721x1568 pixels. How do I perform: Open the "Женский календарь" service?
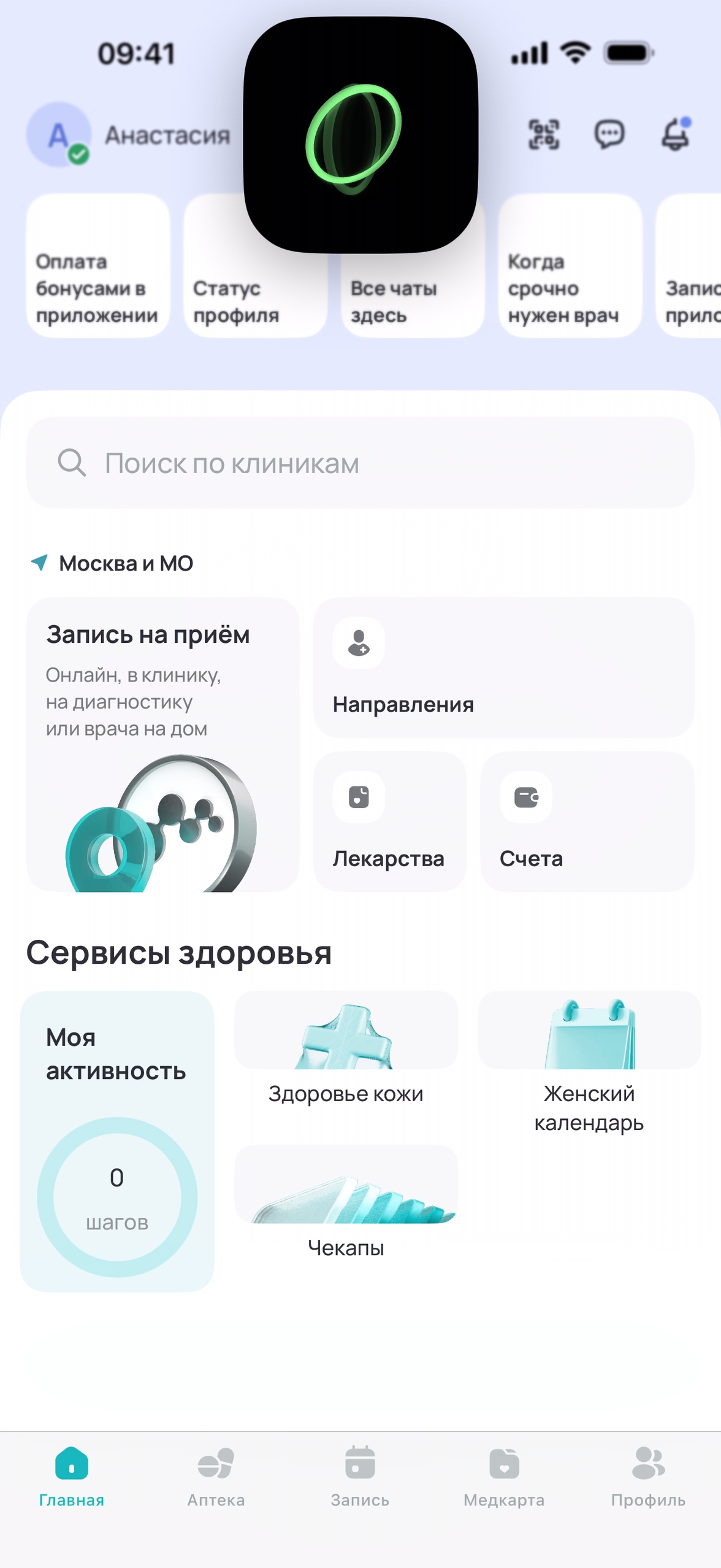[589, 1061]
